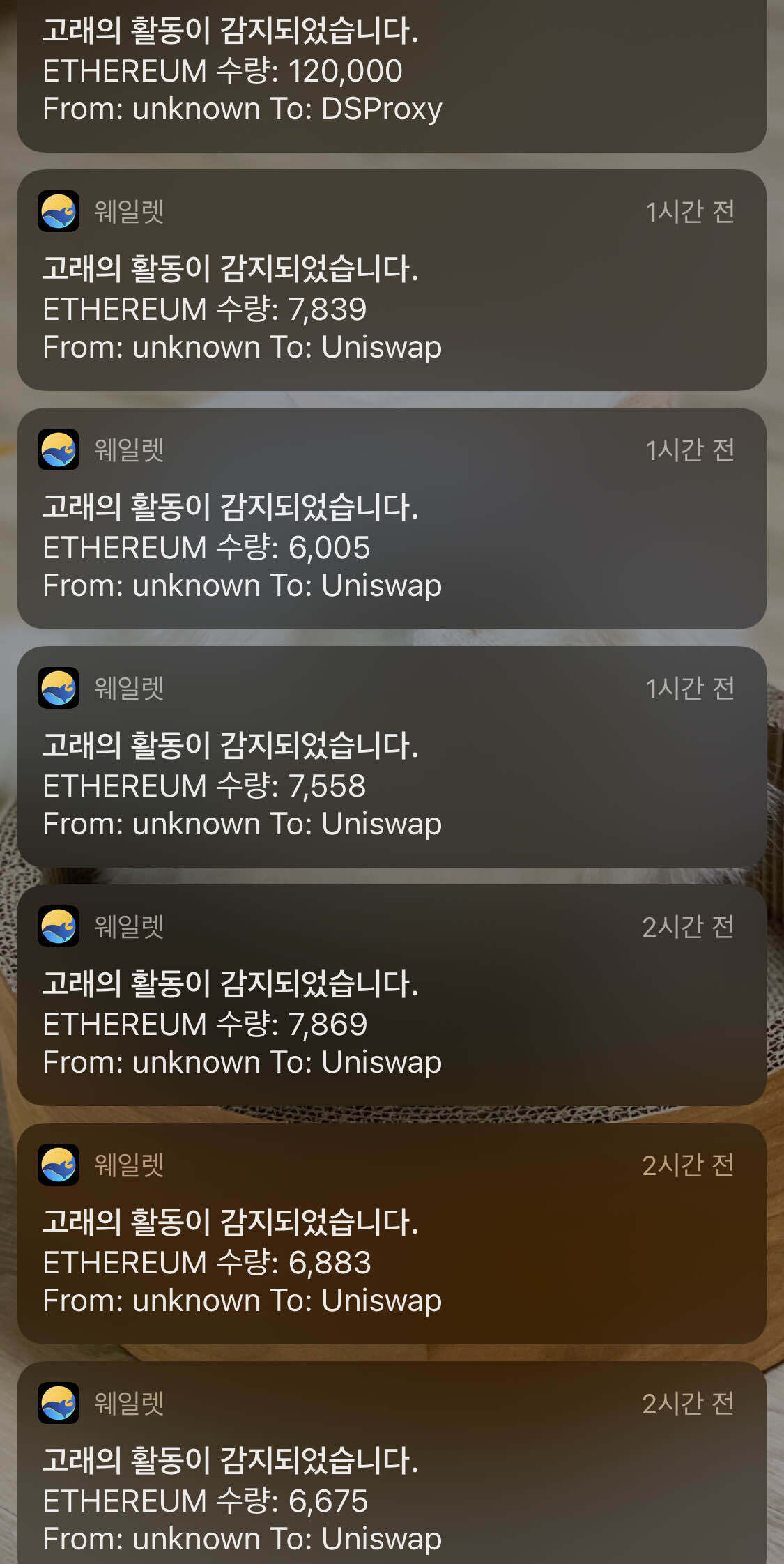
Task: Tap the 웨일렛 whale icon on the 7,839 ETH notification
Action: point(60,213)
